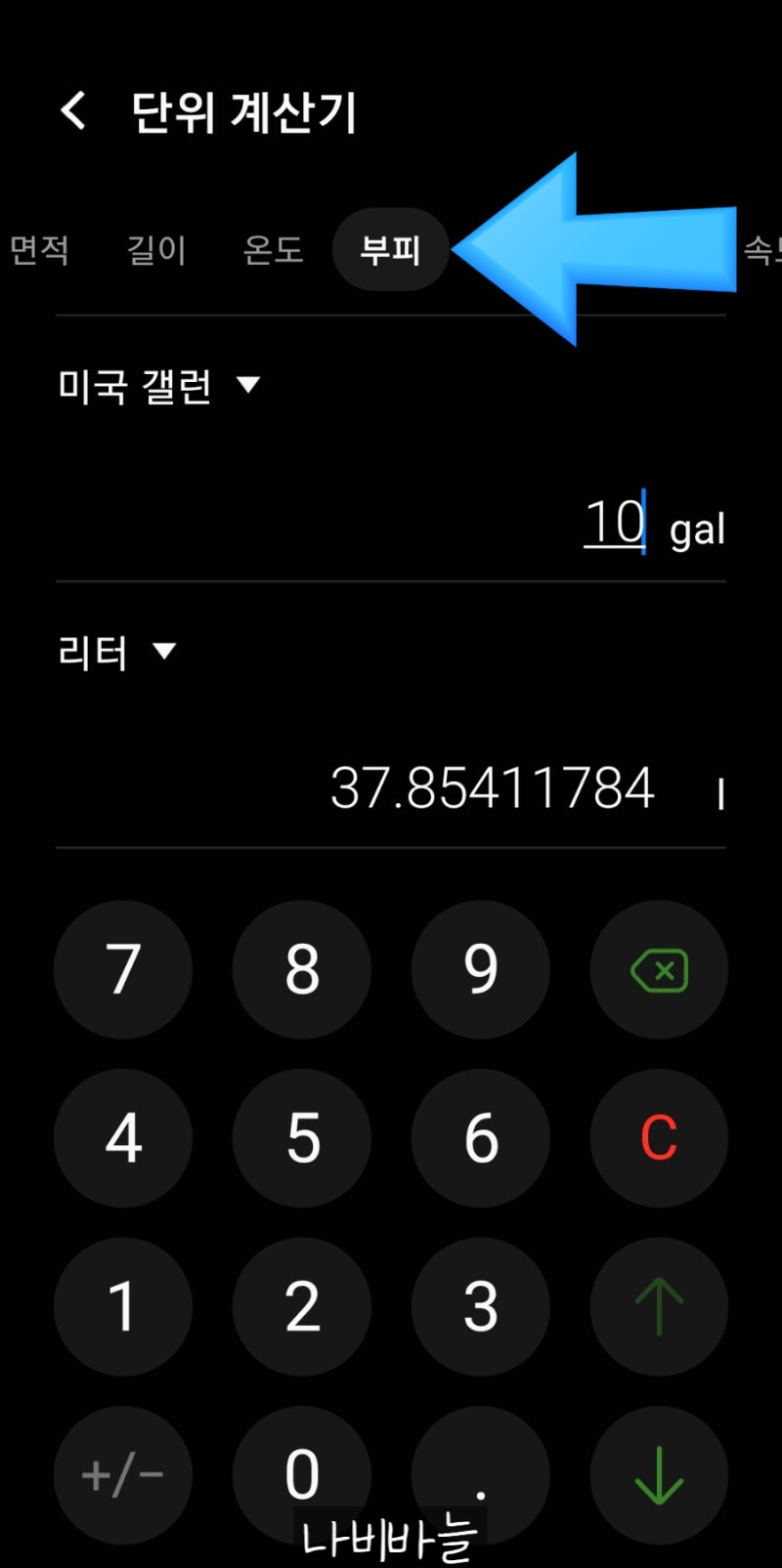Select the 온도 conversion tab
Screen dimensions: 782x1568
pyautogui.click(x=272, y=250)
